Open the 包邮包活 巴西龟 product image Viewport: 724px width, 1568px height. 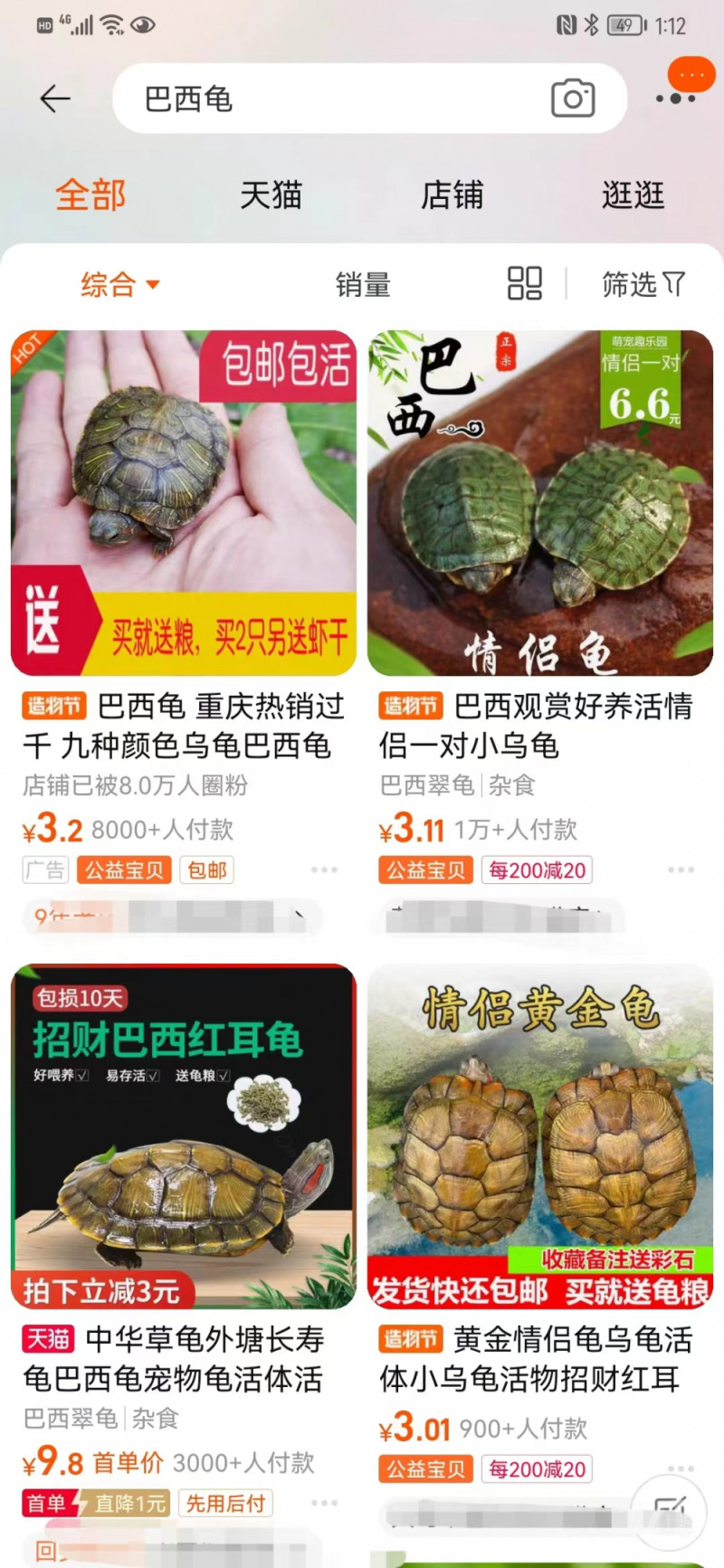pos(184,502)
